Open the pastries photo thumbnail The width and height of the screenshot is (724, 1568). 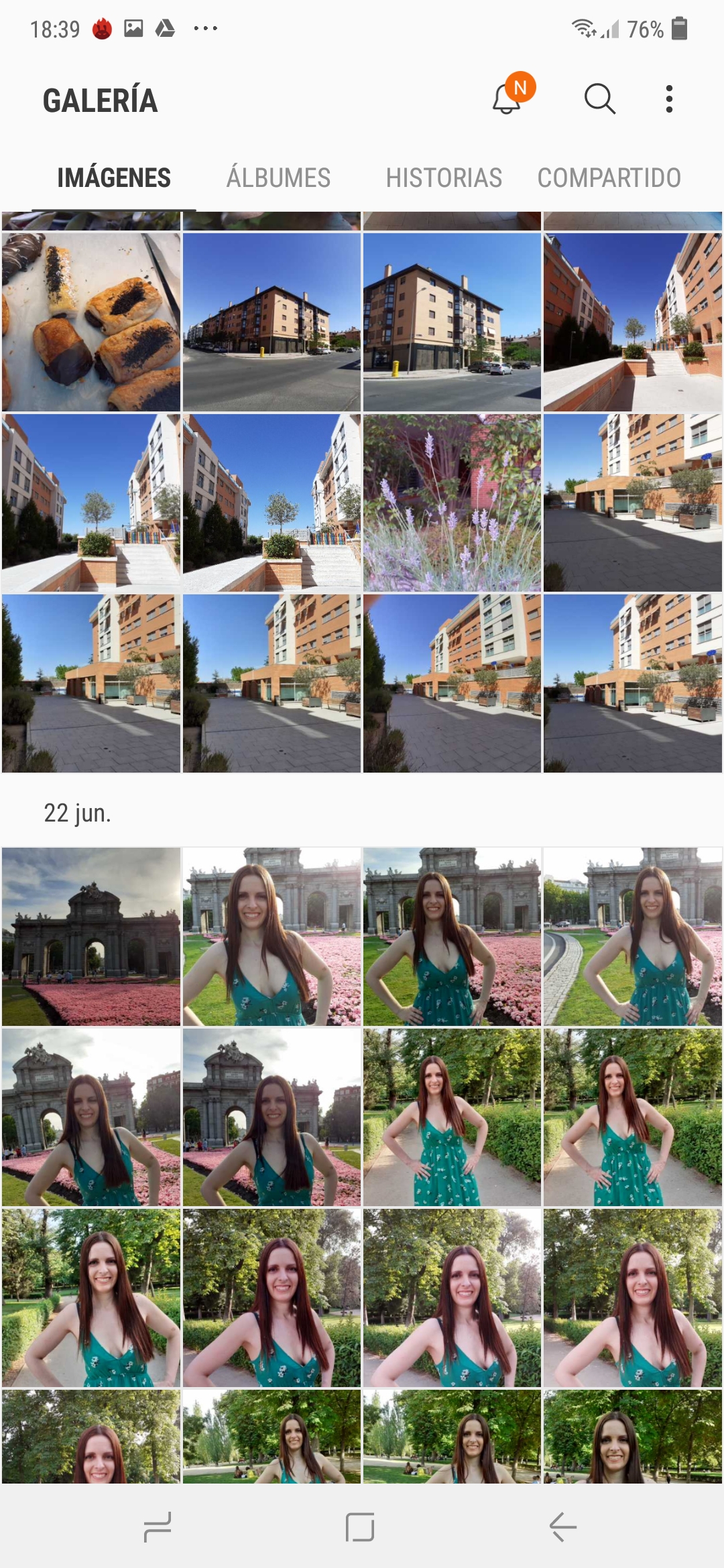(x=91, y=322)
